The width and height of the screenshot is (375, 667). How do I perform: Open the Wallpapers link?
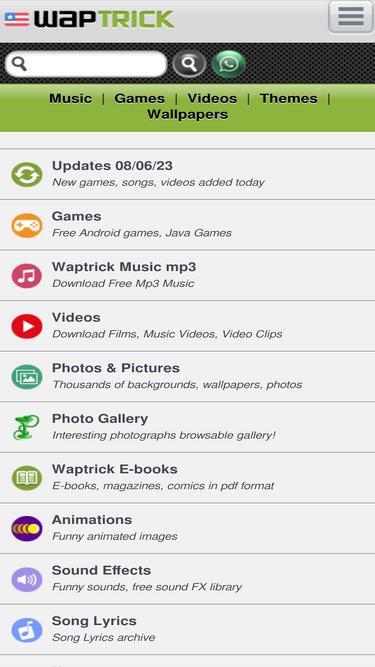(x=188, y=114)
